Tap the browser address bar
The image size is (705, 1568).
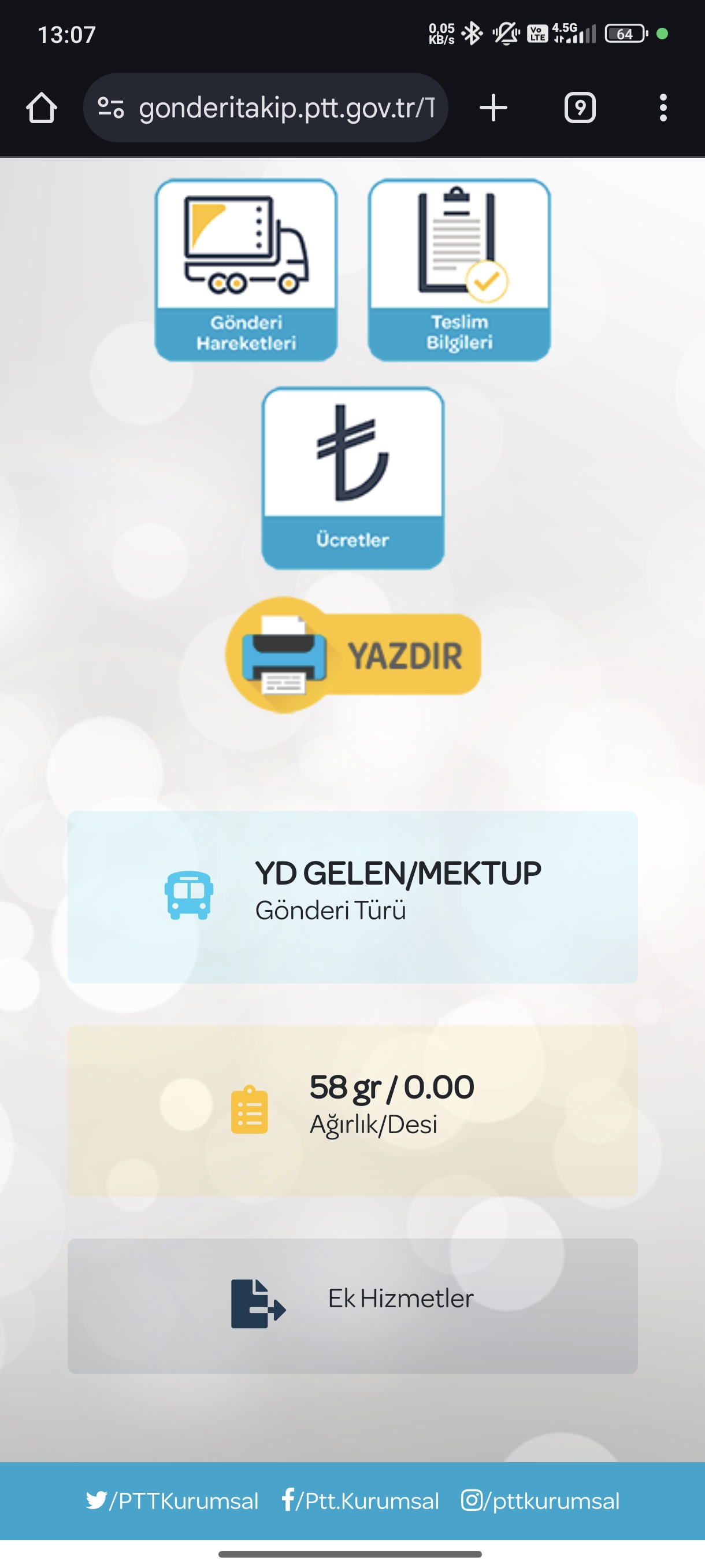[286, 108]
